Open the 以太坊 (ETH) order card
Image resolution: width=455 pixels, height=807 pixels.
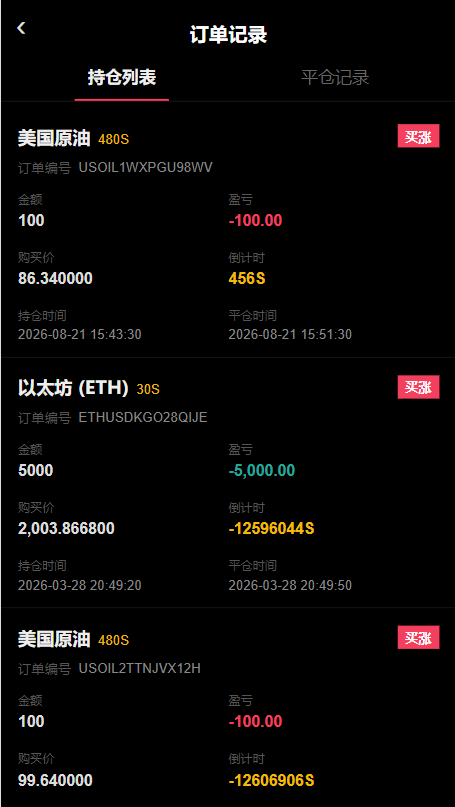coord(228,484)
